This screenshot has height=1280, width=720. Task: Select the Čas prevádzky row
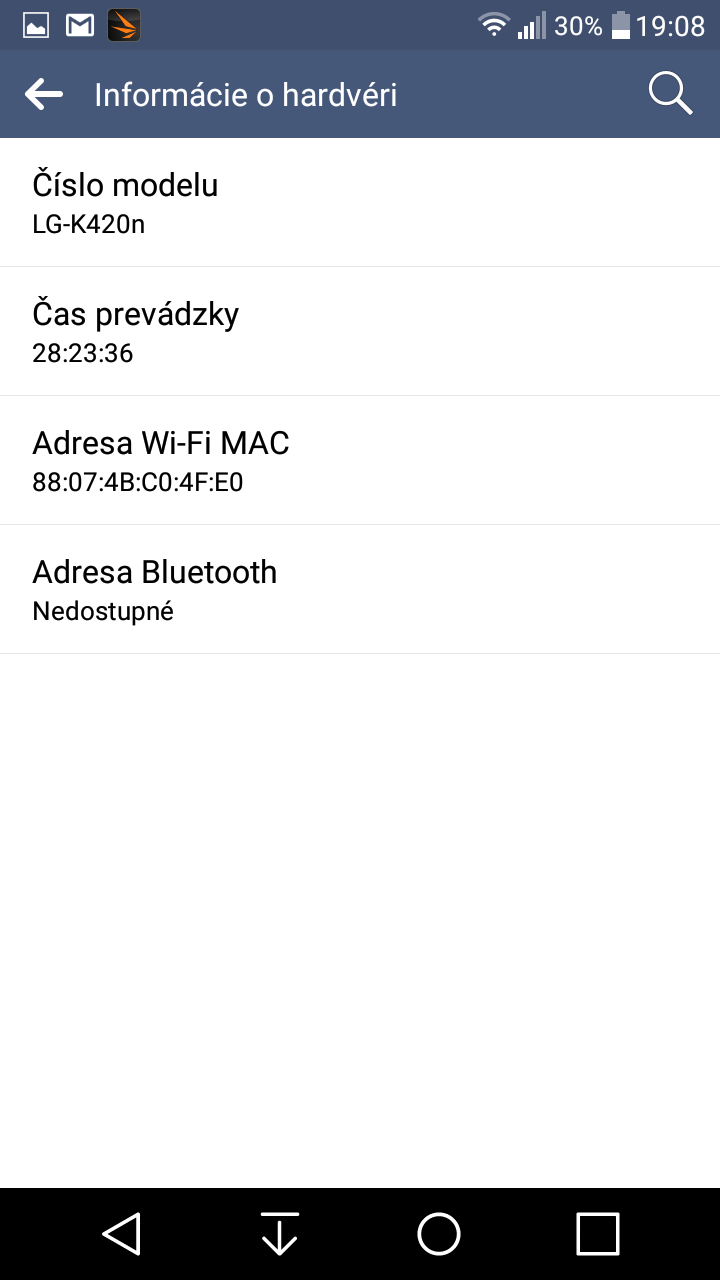pos(360,332)
